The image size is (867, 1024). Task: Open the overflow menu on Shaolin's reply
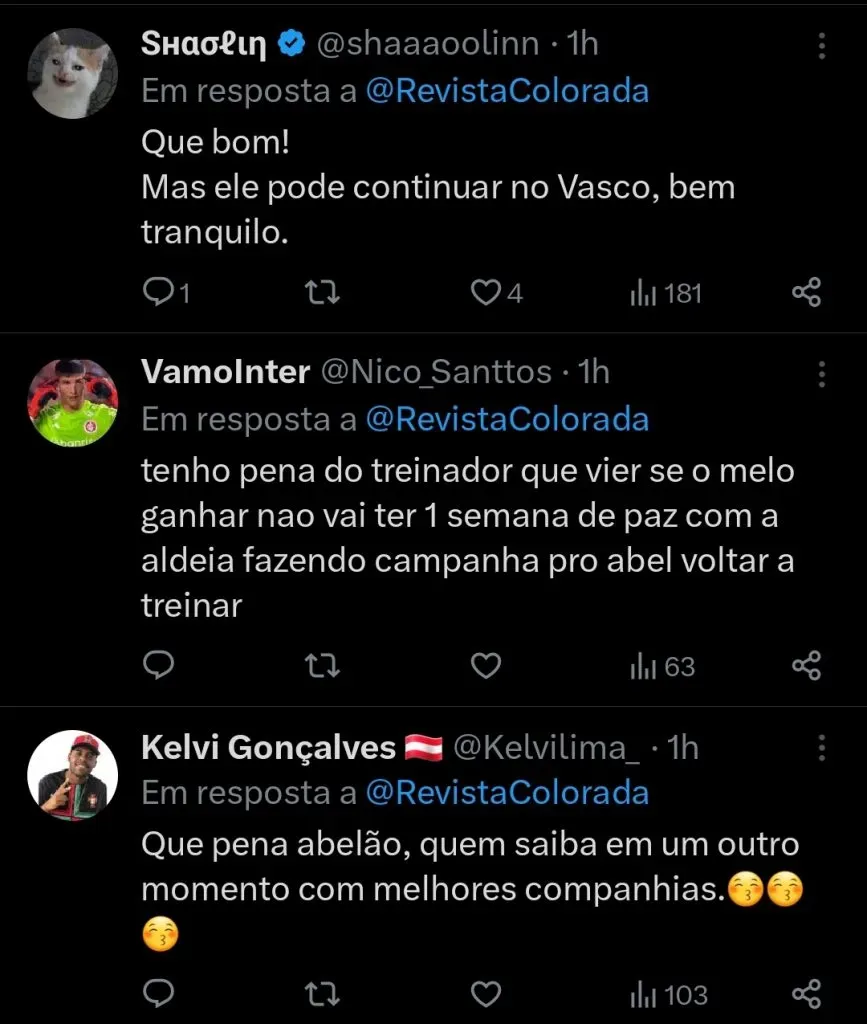[821, 47]
